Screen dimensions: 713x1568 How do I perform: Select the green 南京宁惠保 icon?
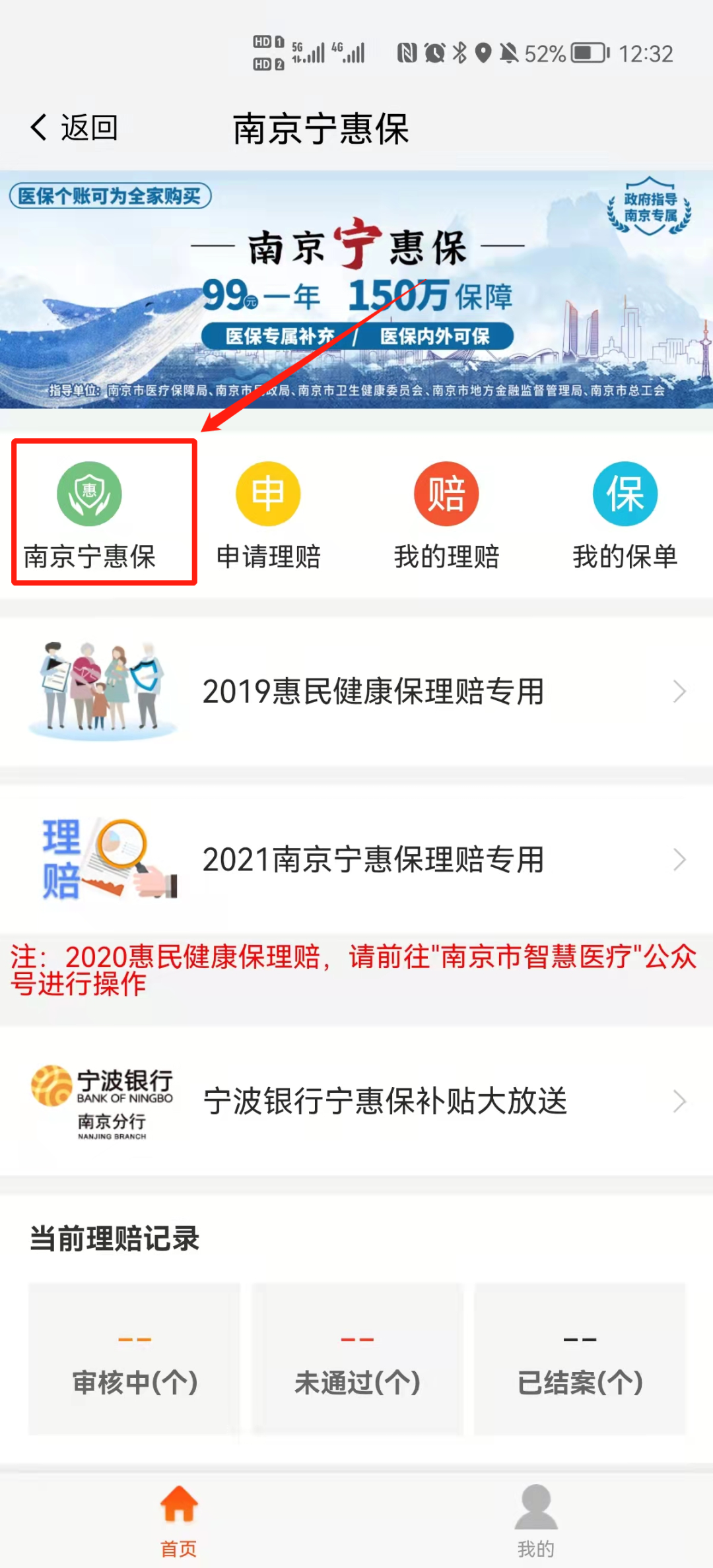(x=89, y=493)
